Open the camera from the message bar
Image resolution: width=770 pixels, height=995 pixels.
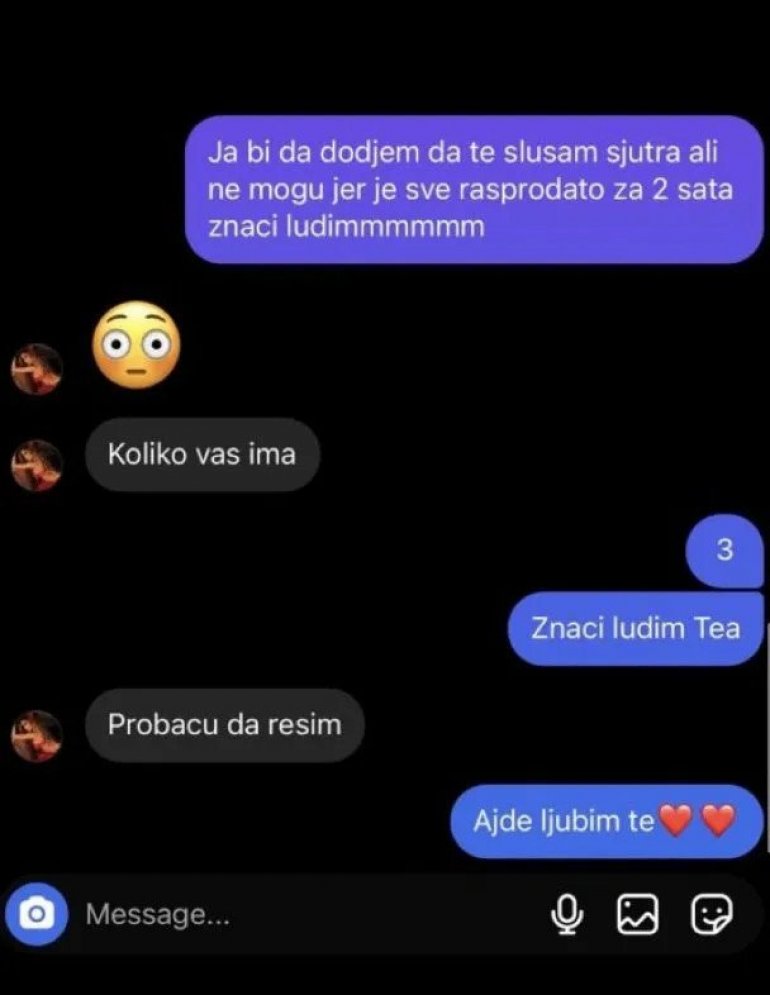click(x=37, y=914)
